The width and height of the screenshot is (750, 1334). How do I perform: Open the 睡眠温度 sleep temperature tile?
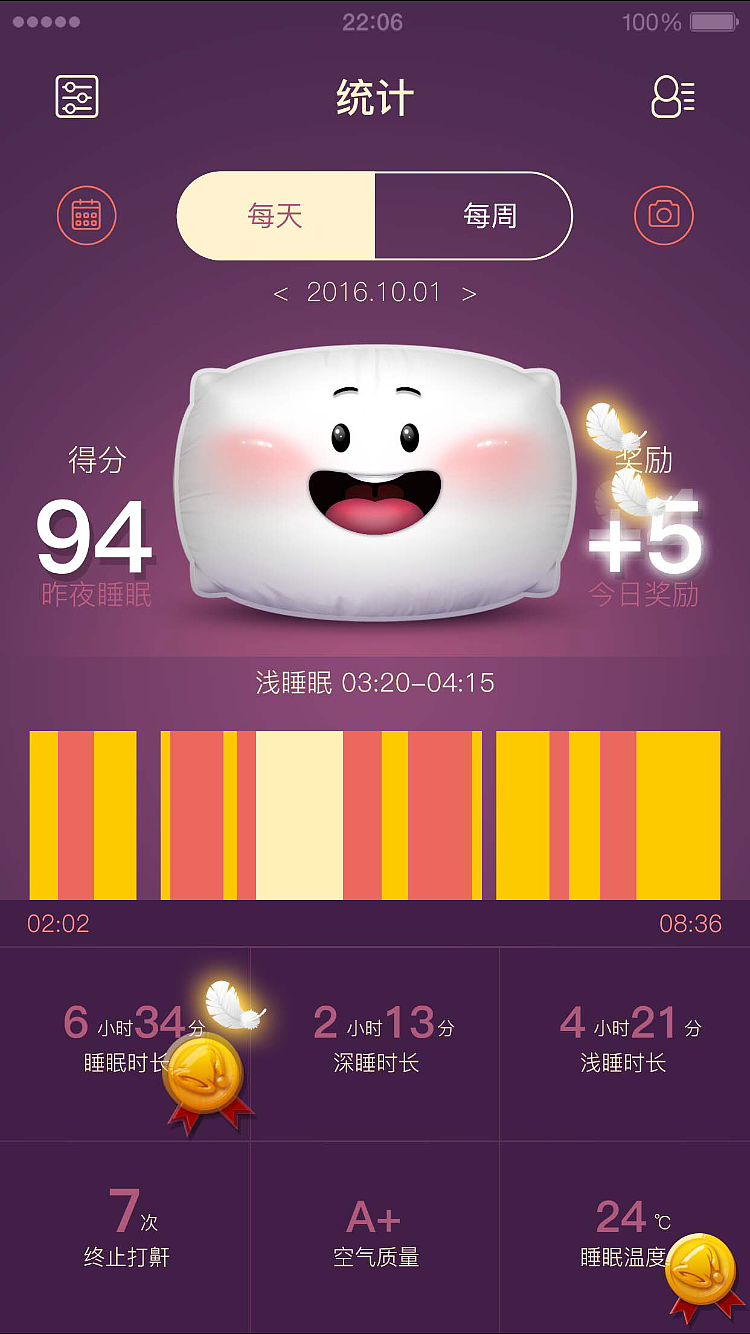tap(624, 1236)
